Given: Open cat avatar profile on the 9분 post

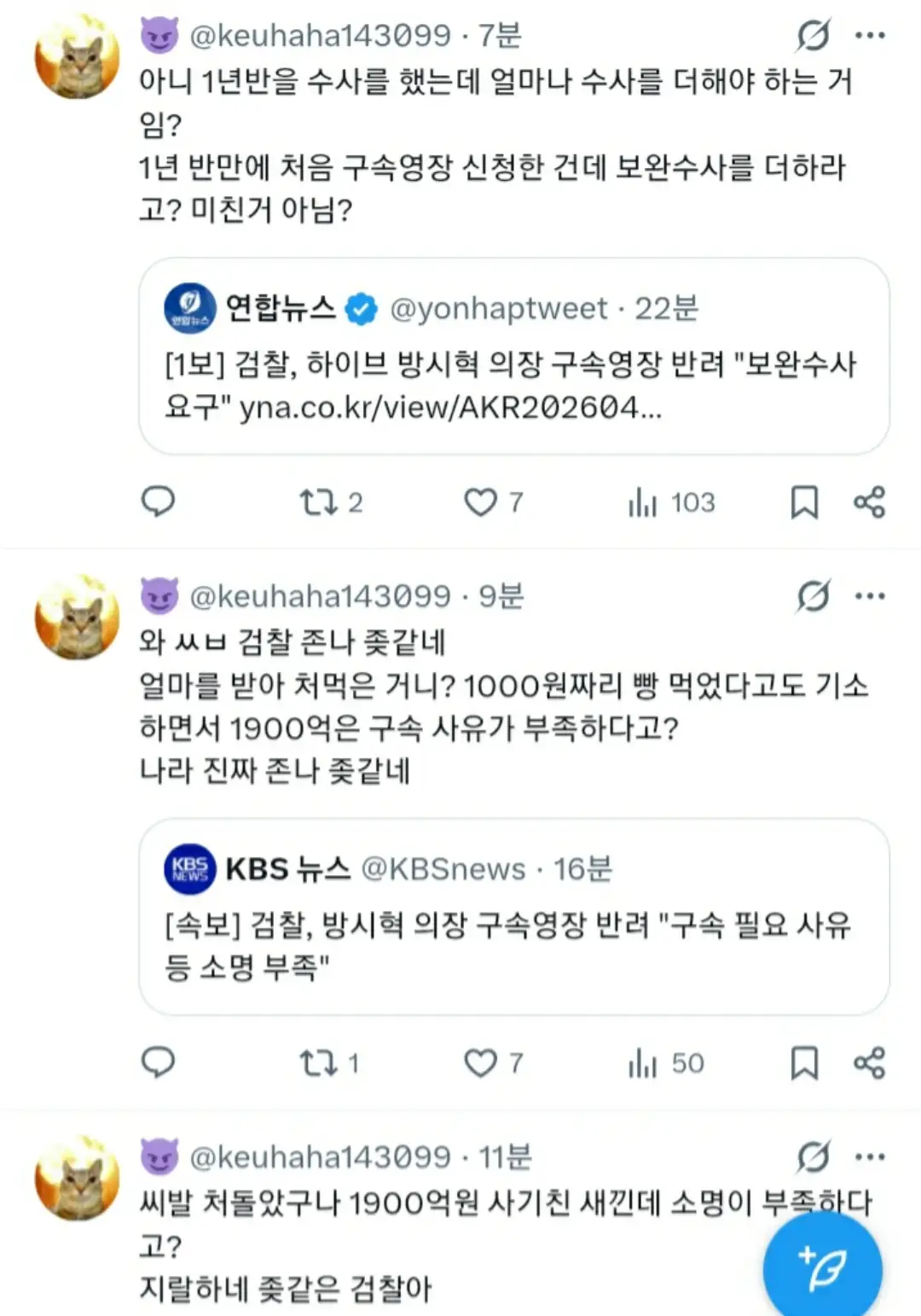Looking at the screenshot, I should (x=78, y=617).
